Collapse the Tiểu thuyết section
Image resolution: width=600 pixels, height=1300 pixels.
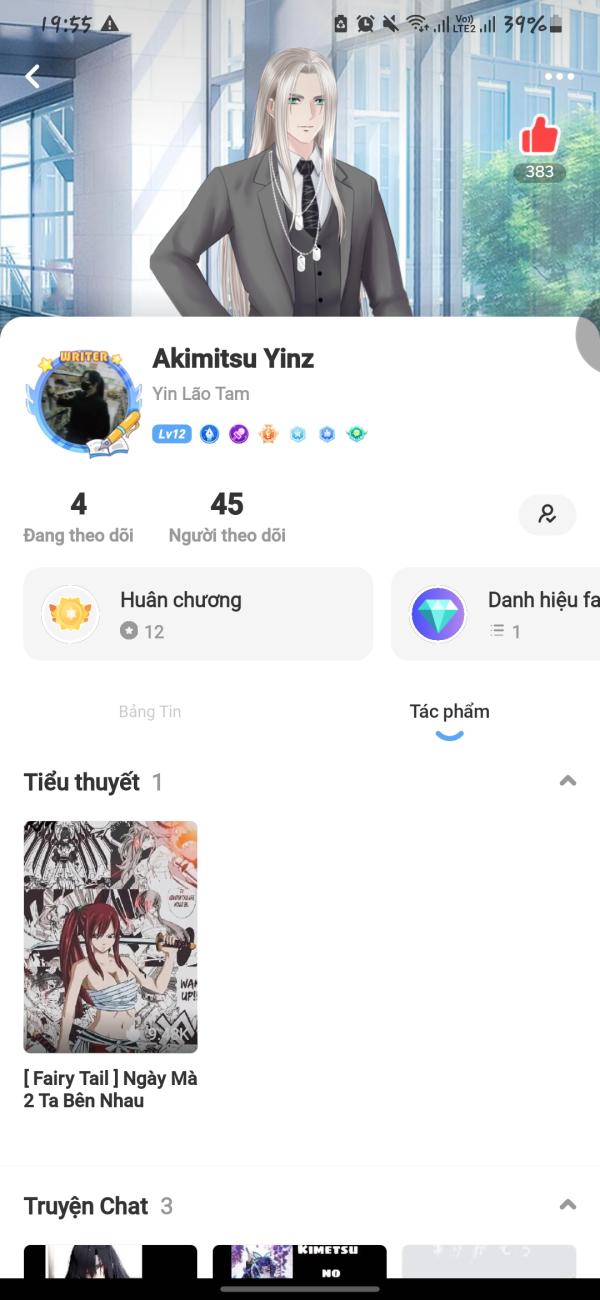(567, 781)
